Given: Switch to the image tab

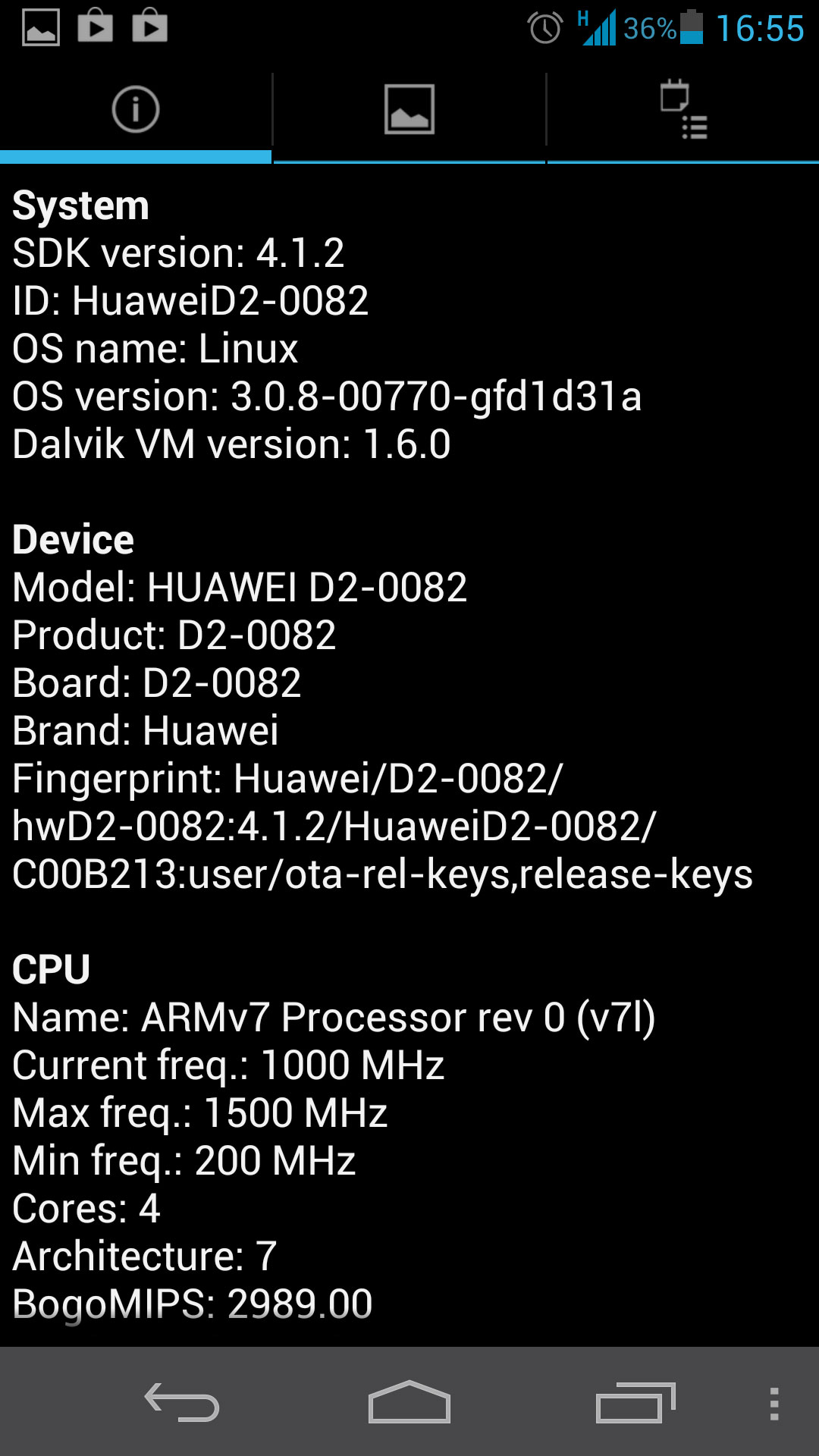Looking at the screenshot, I should click(409, 110).
